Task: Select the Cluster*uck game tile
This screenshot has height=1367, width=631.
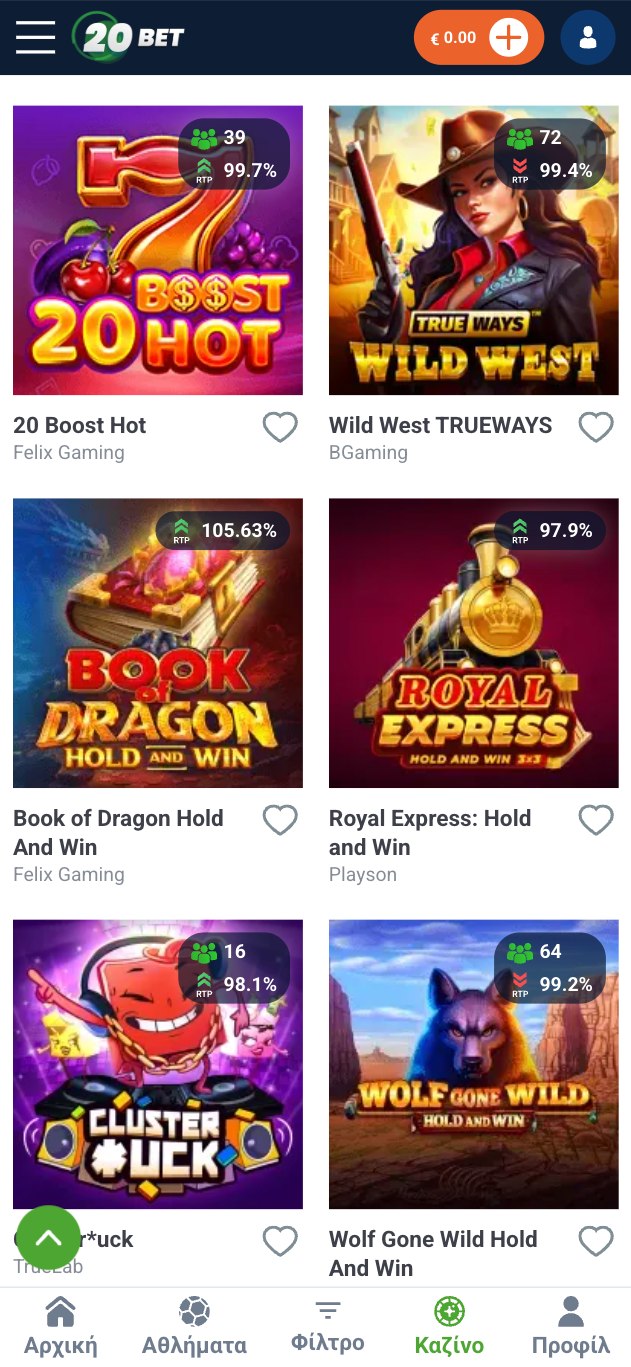Action: pyautogui.click(x=158, y=1064)
